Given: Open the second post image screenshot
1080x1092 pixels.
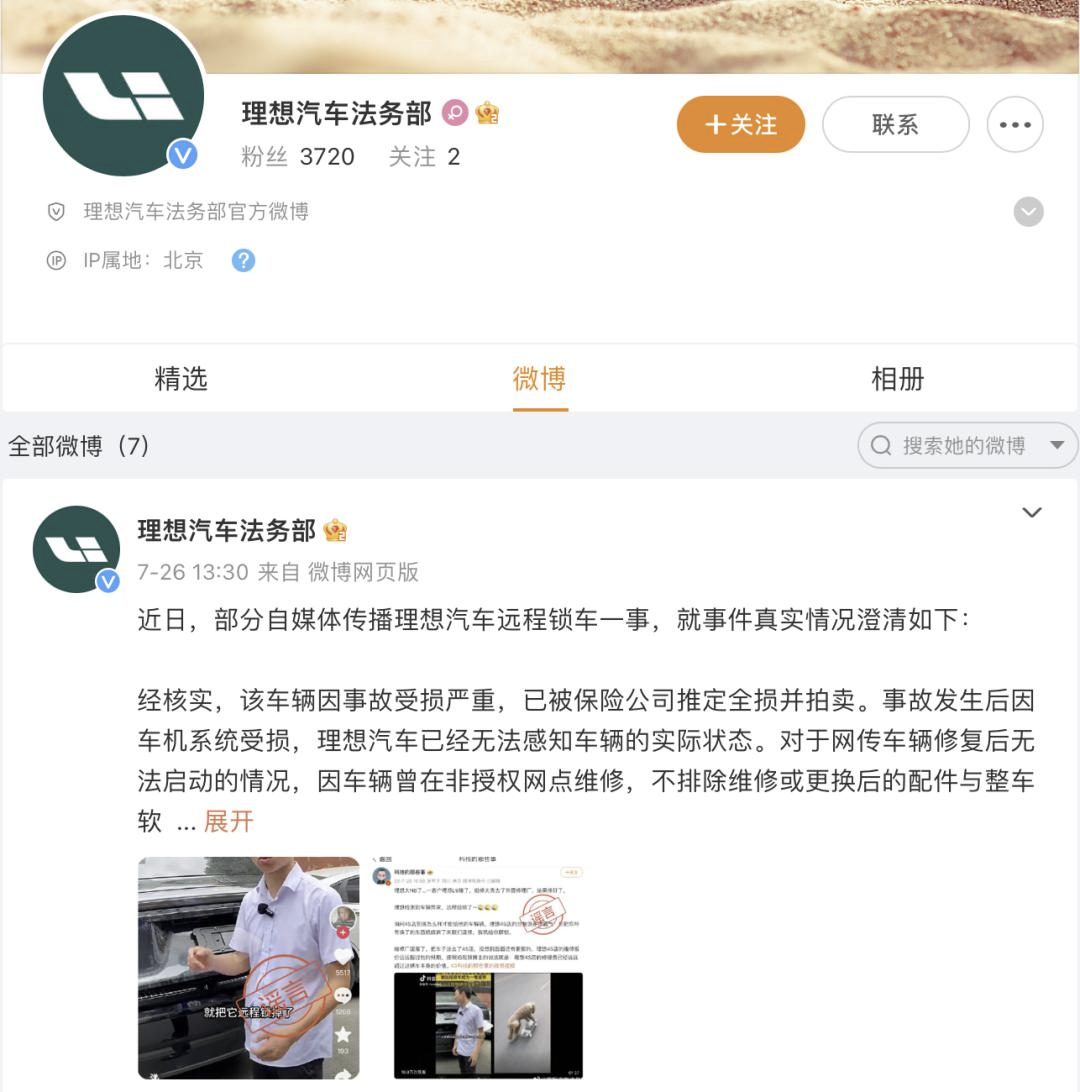Looking at the screenshot, I should 477,967.
